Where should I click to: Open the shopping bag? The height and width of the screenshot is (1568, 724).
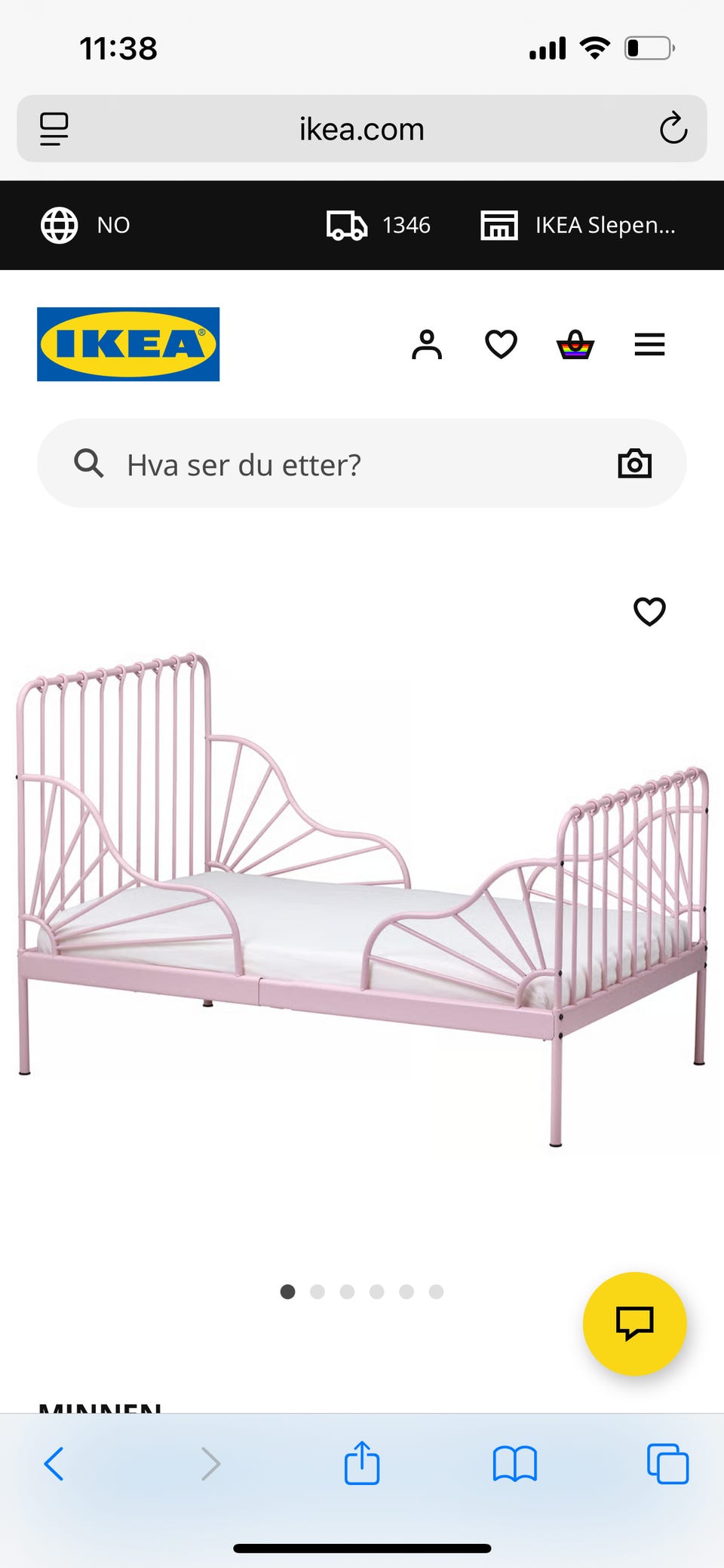tap(574, 345)
